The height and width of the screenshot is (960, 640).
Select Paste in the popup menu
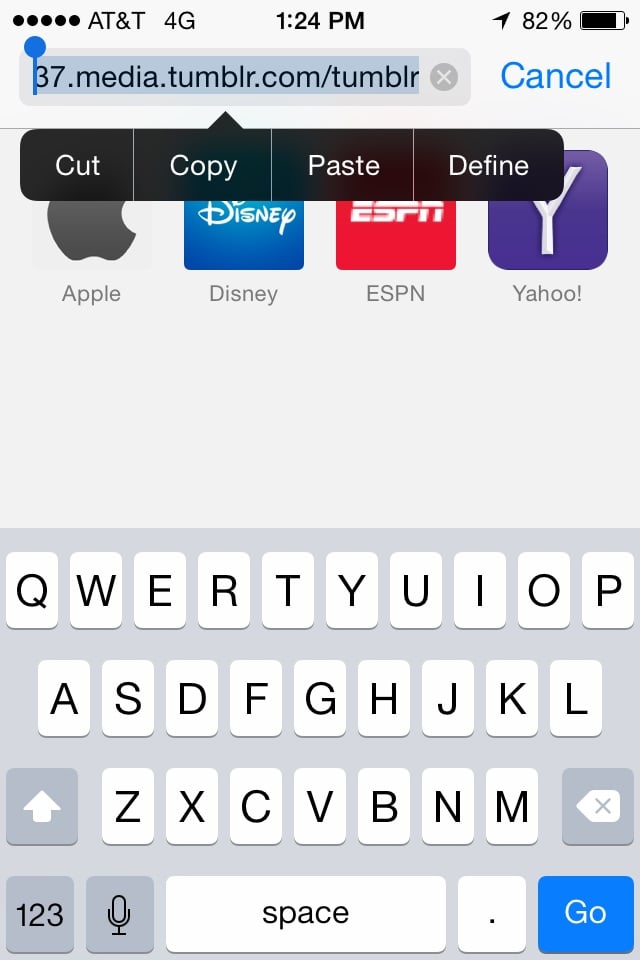tap(343, 165)
